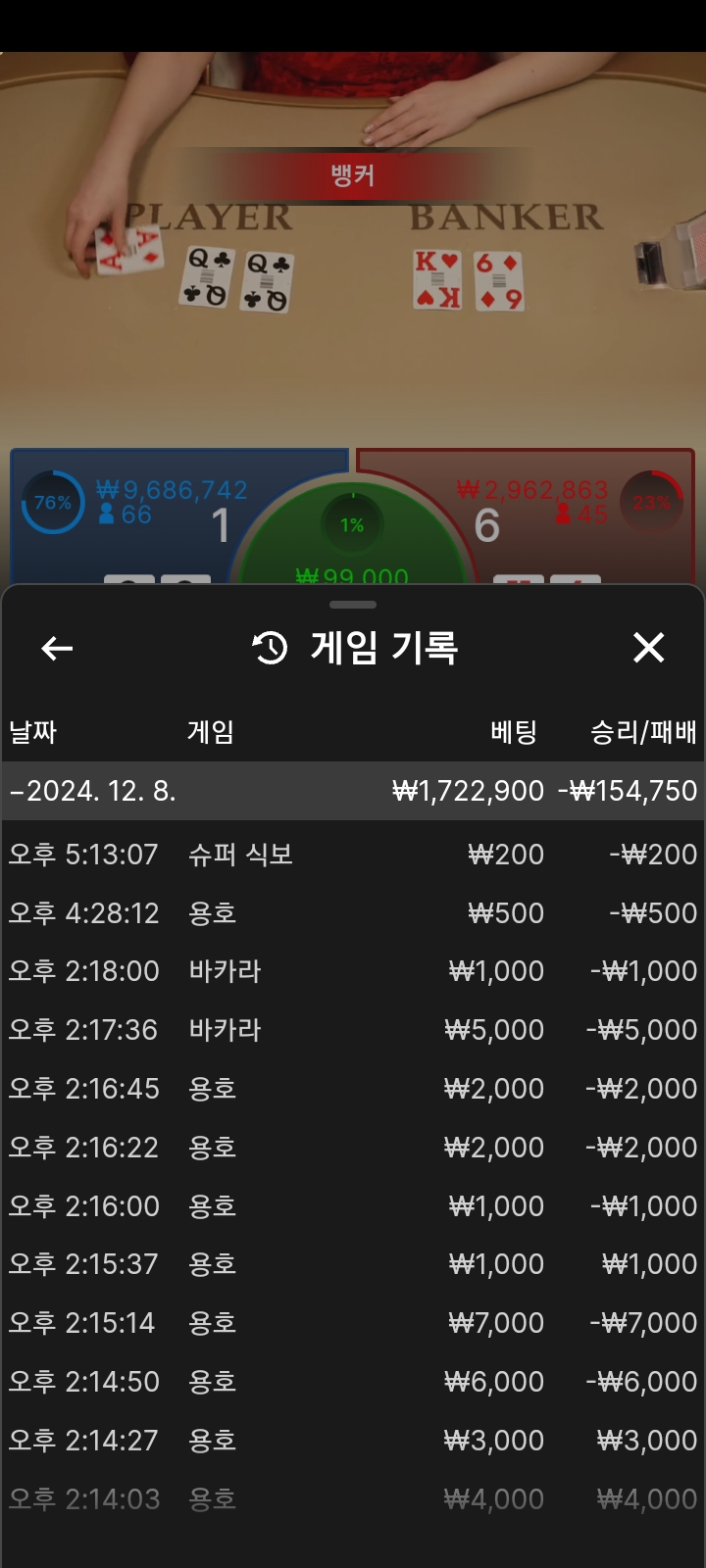Viewport: 706px width, 1568px height.
Task: Open the 오후 5:13:07 슈퍼 식보 record
Action: click(x=353, y=855)
